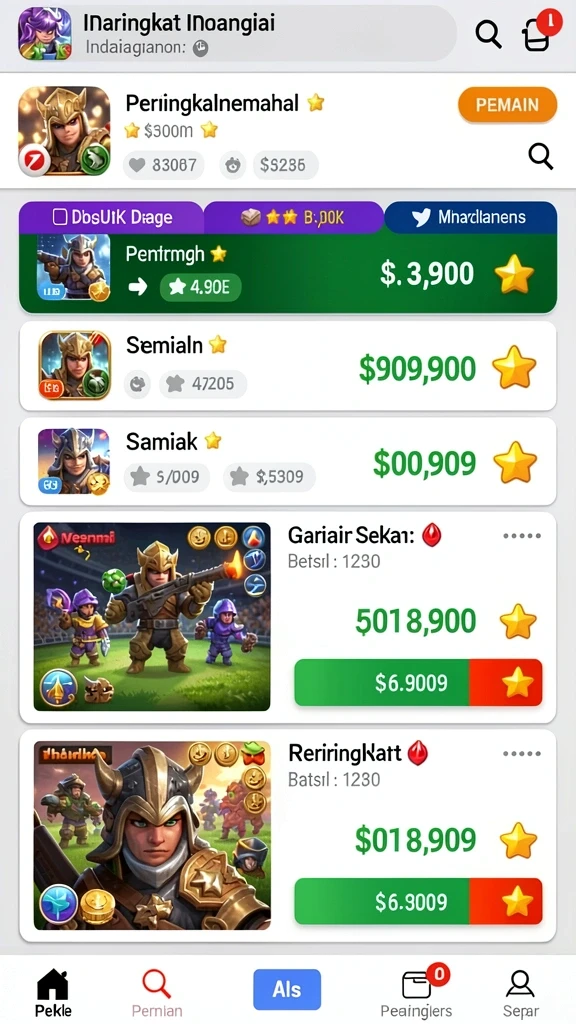The width and height of the screenshot is (576, 1024).
Task: Open the Pentrmgh row priced $.3,900
Action: click(288, 274)
